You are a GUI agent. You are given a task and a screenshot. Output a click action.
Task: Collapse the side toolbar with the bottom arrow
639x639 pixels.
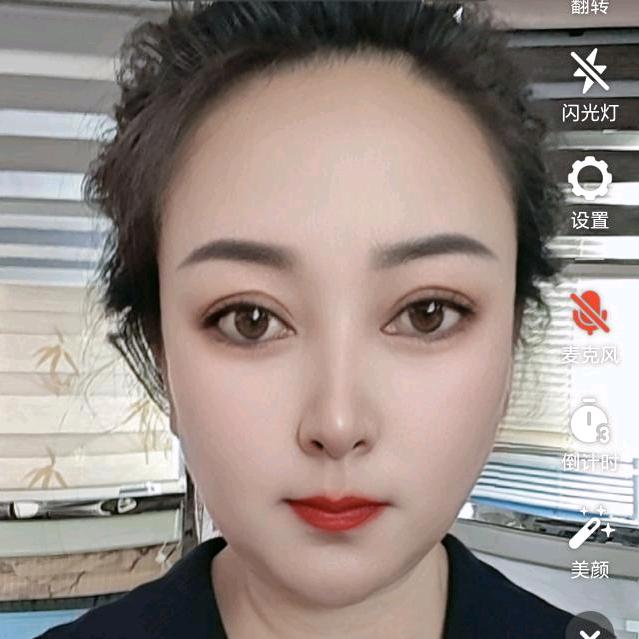tap(589, 630)
